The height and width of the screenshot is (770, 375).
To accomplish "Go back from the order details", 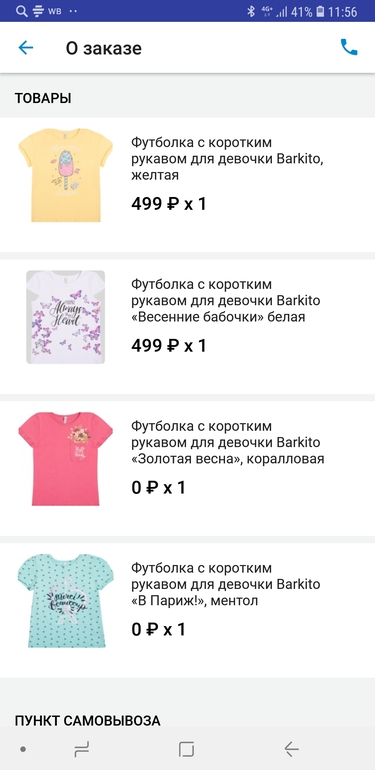I will coord(26,48).
